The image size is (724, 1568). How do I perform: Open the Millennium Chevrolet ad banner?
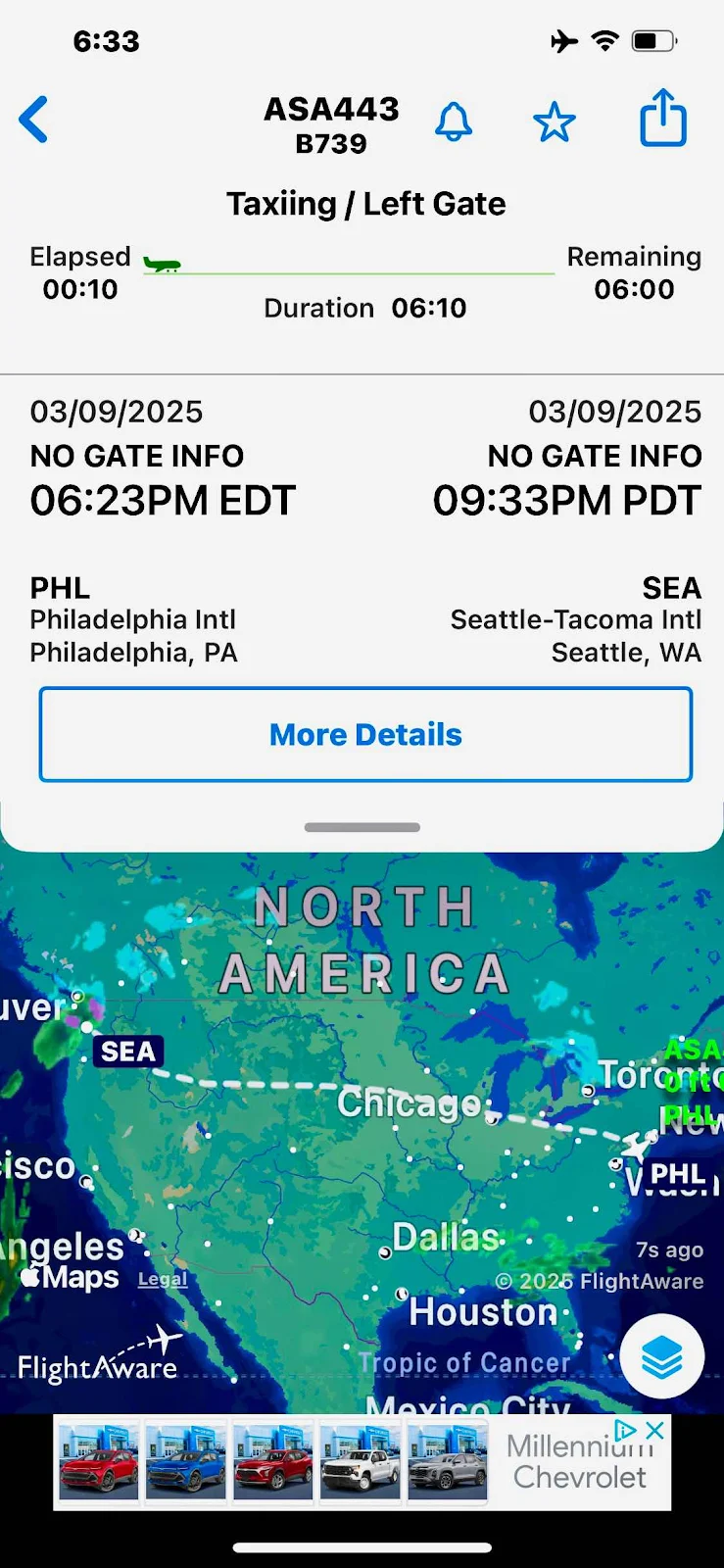[x=362, y=1463]
